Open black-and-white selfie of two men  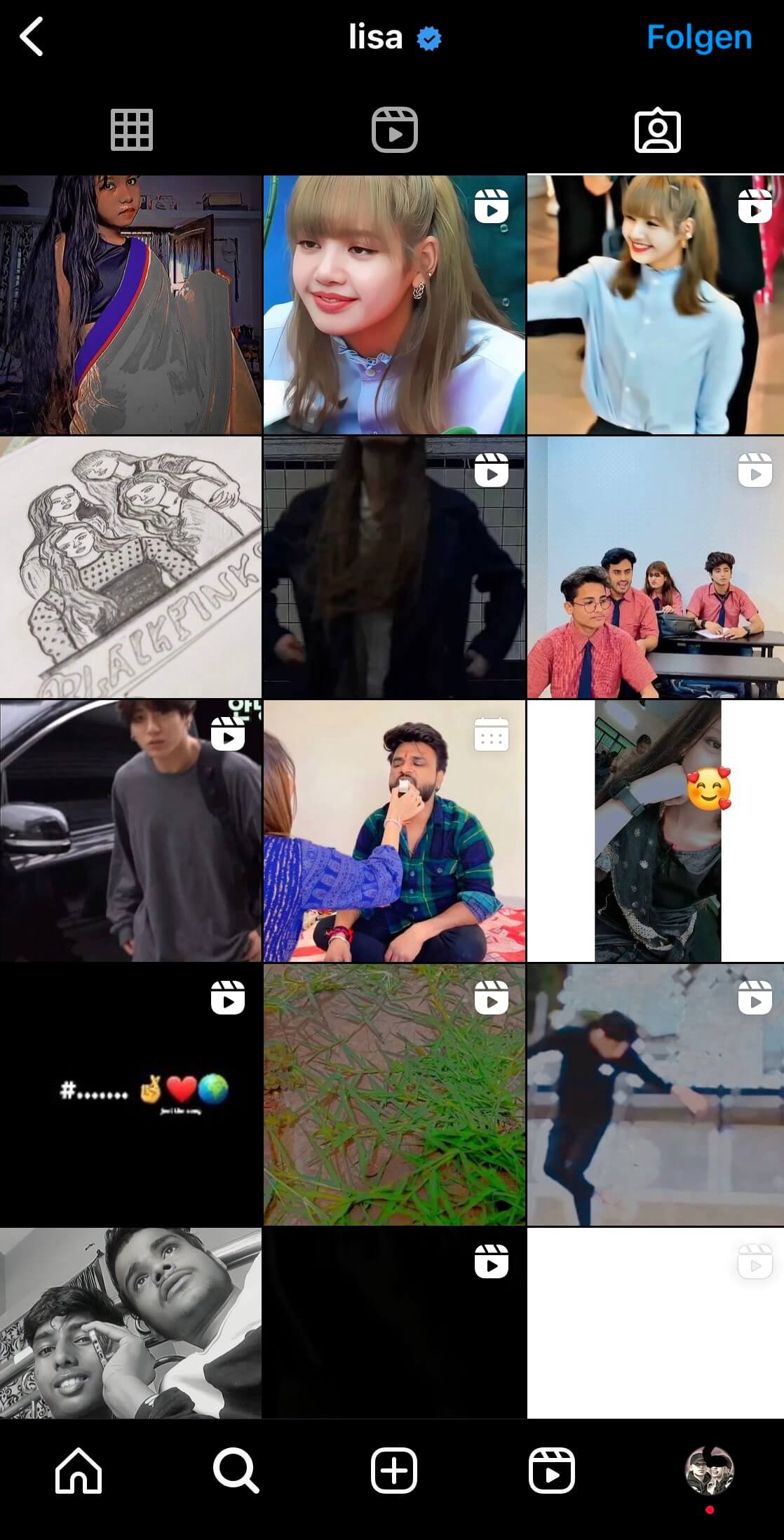pyautogui.click(x=130, y=1323)
